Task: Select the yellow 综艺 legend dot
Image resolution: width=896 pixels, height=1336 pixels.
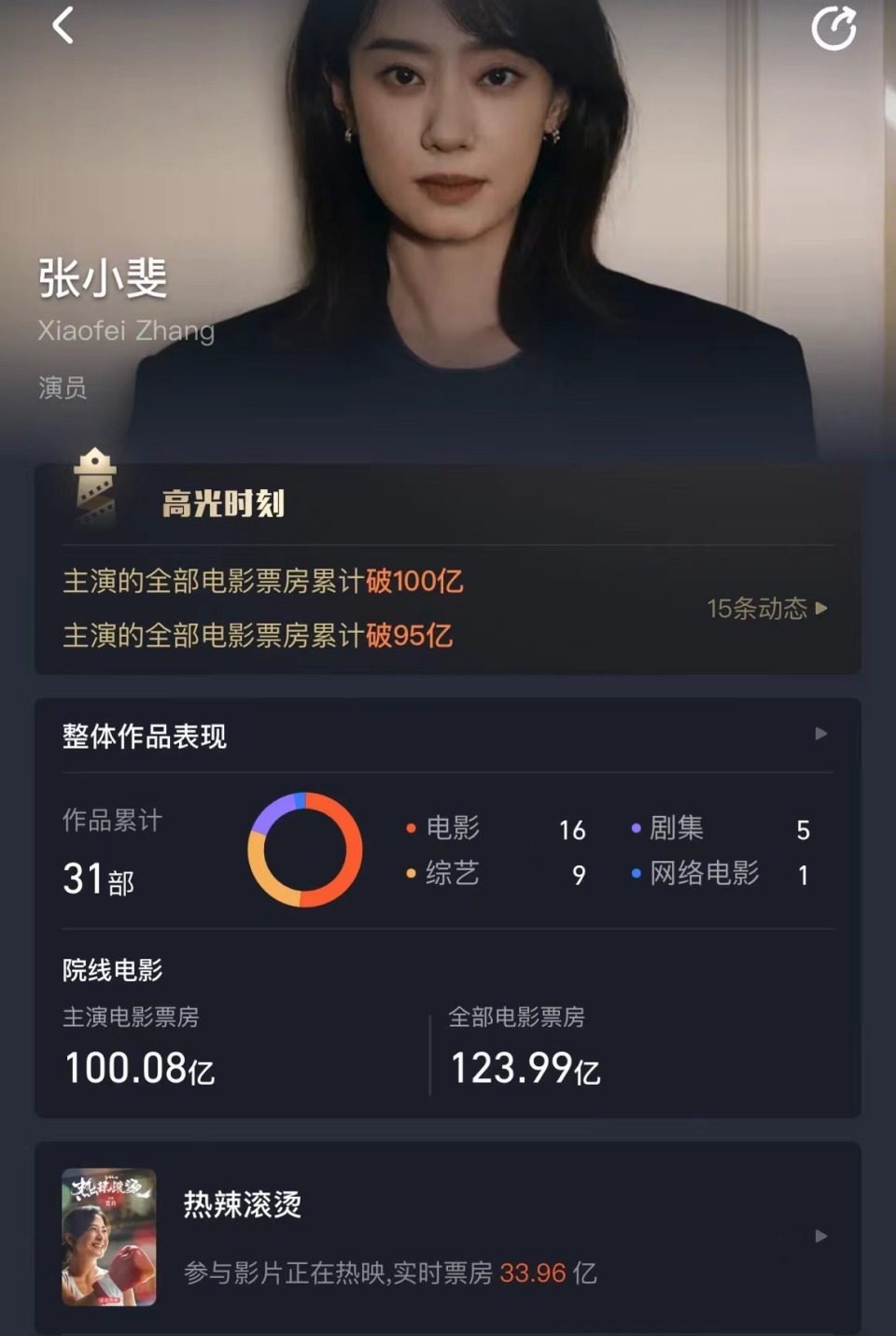Action: click(x=411, y=874)
